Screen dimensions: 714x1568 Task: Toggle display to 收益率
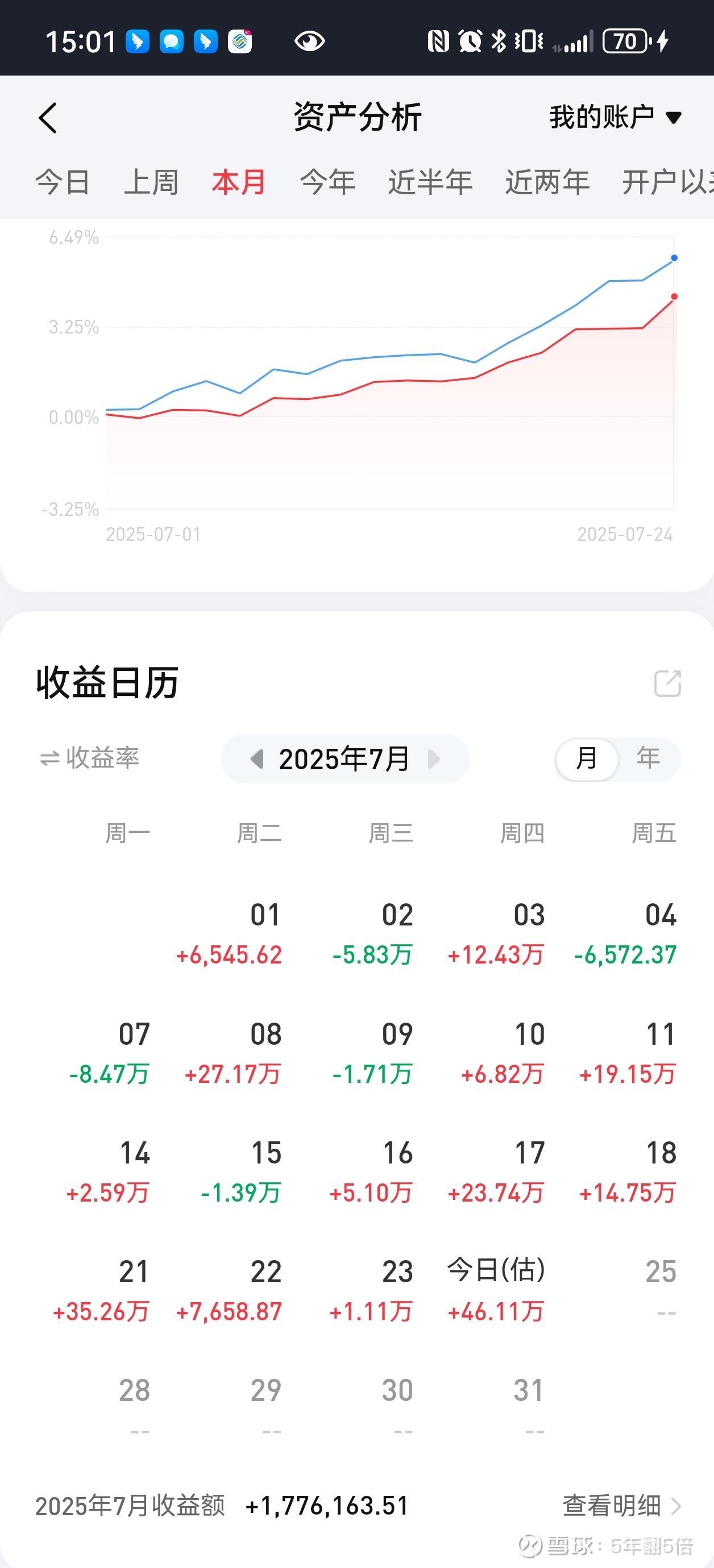coord(90,758)
